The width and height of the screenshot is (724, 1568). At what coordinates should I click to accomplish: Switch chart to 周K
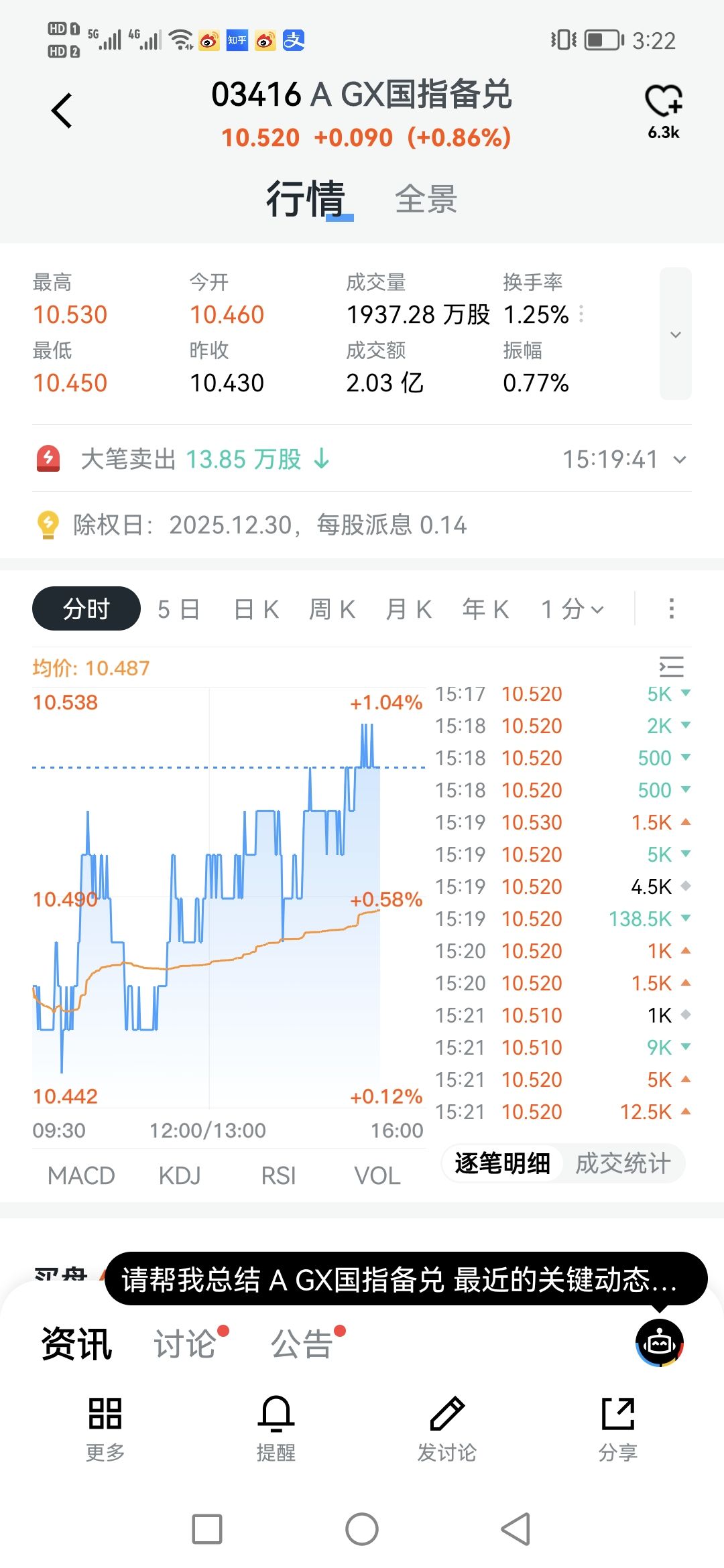[332, 609]
